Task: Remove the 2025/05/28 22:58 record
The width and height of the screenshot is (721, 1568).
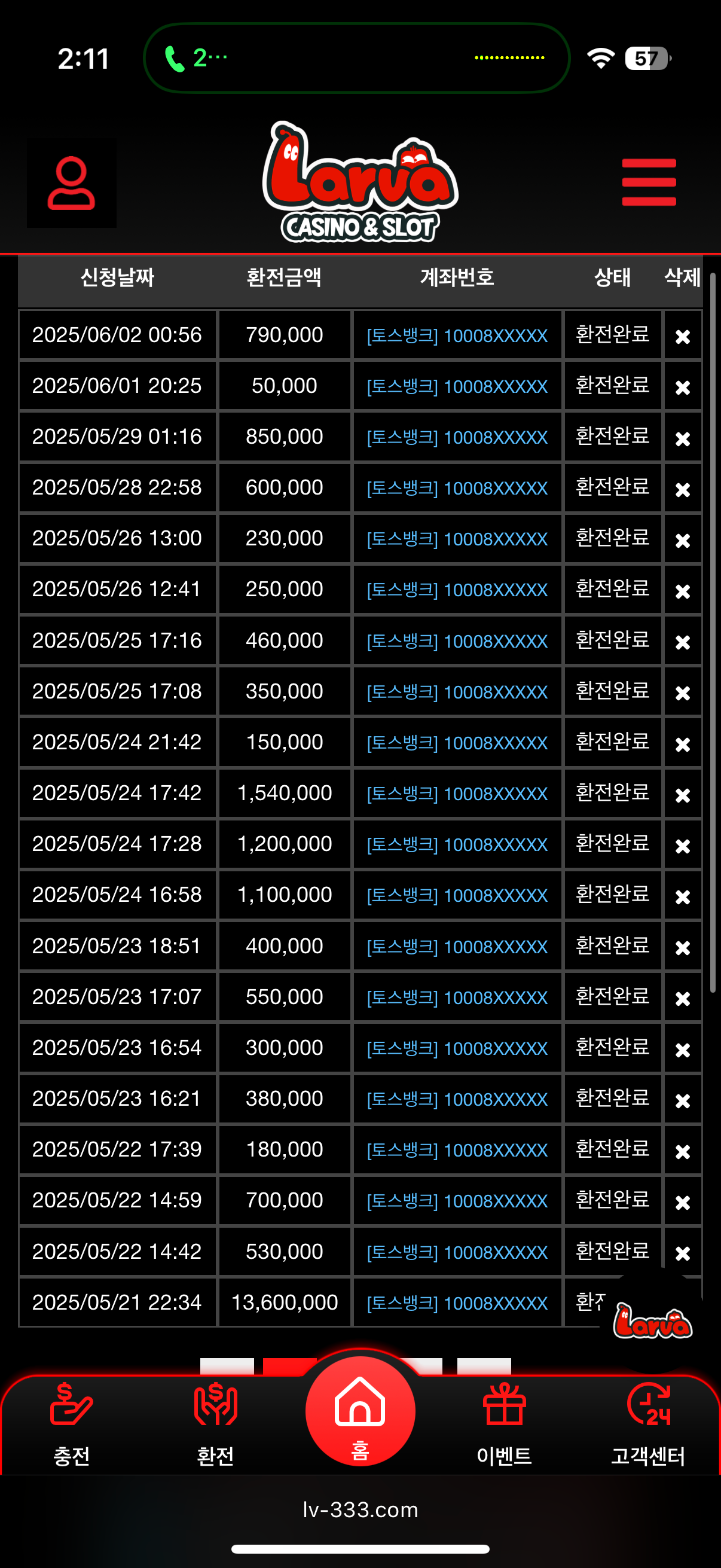Action: 682,489
